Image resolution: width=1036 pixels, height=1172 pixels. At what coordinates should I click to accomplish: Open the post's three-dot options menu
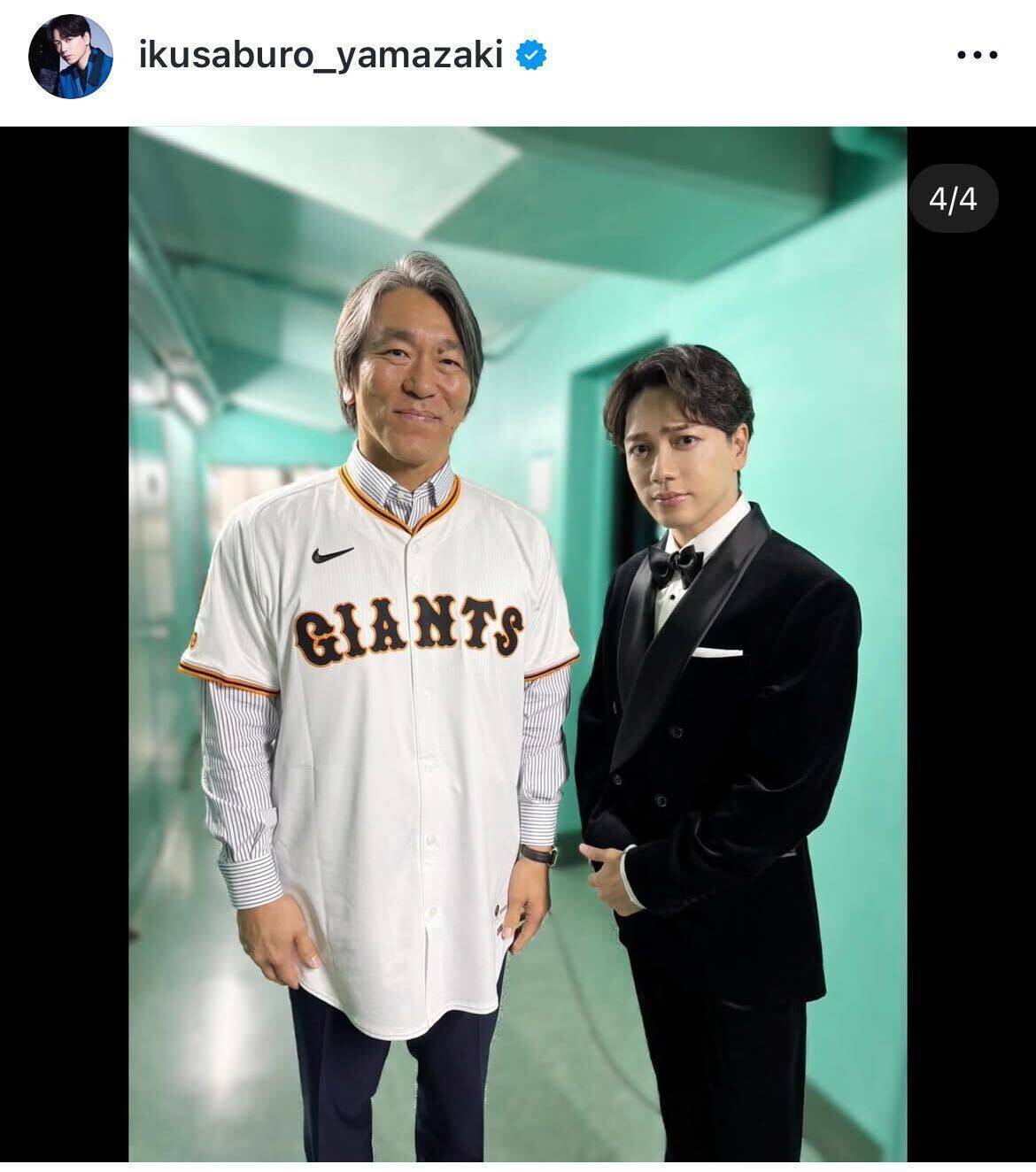coord(978,56)
